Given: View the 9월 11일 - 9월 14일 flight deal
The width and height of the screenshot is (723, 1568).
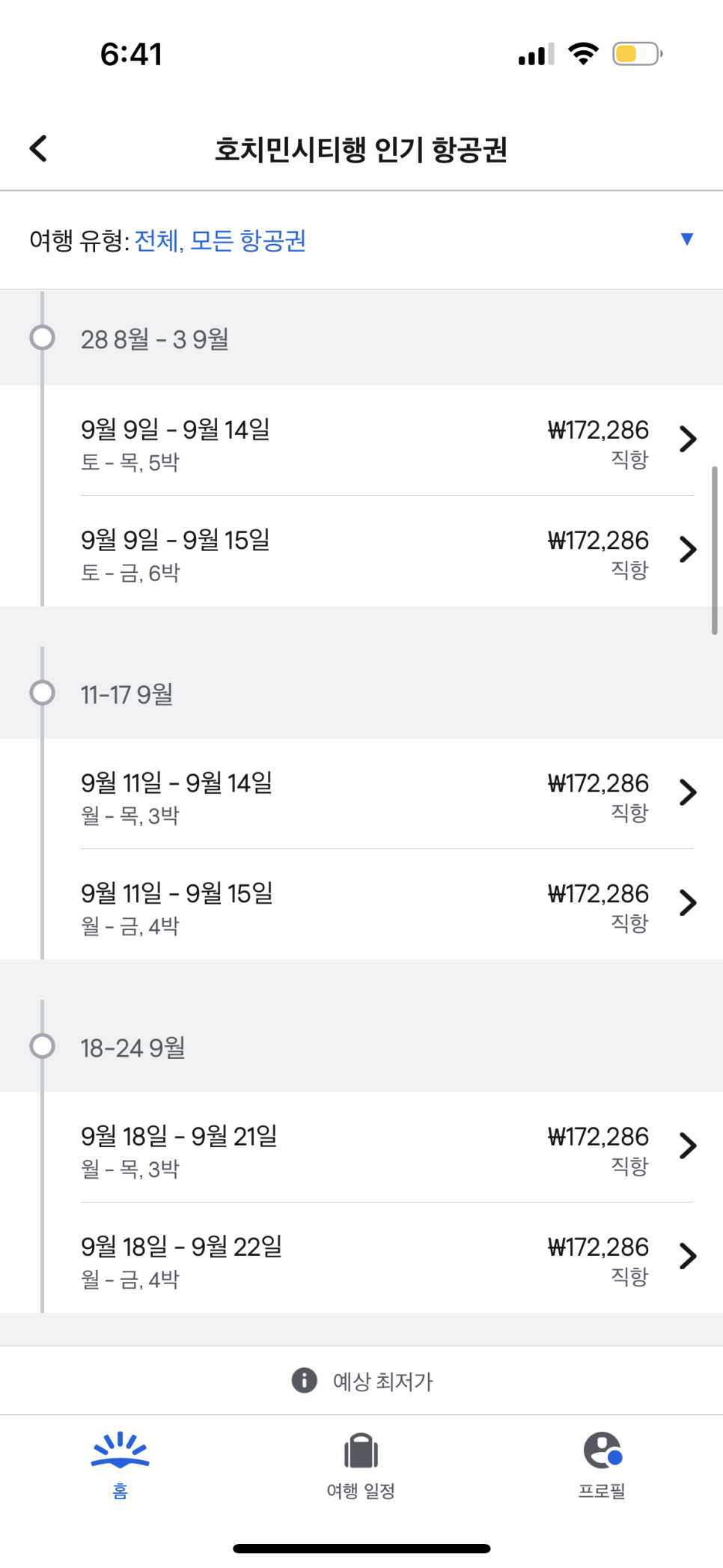Looking at the screenshot, I should coord(361,794).
